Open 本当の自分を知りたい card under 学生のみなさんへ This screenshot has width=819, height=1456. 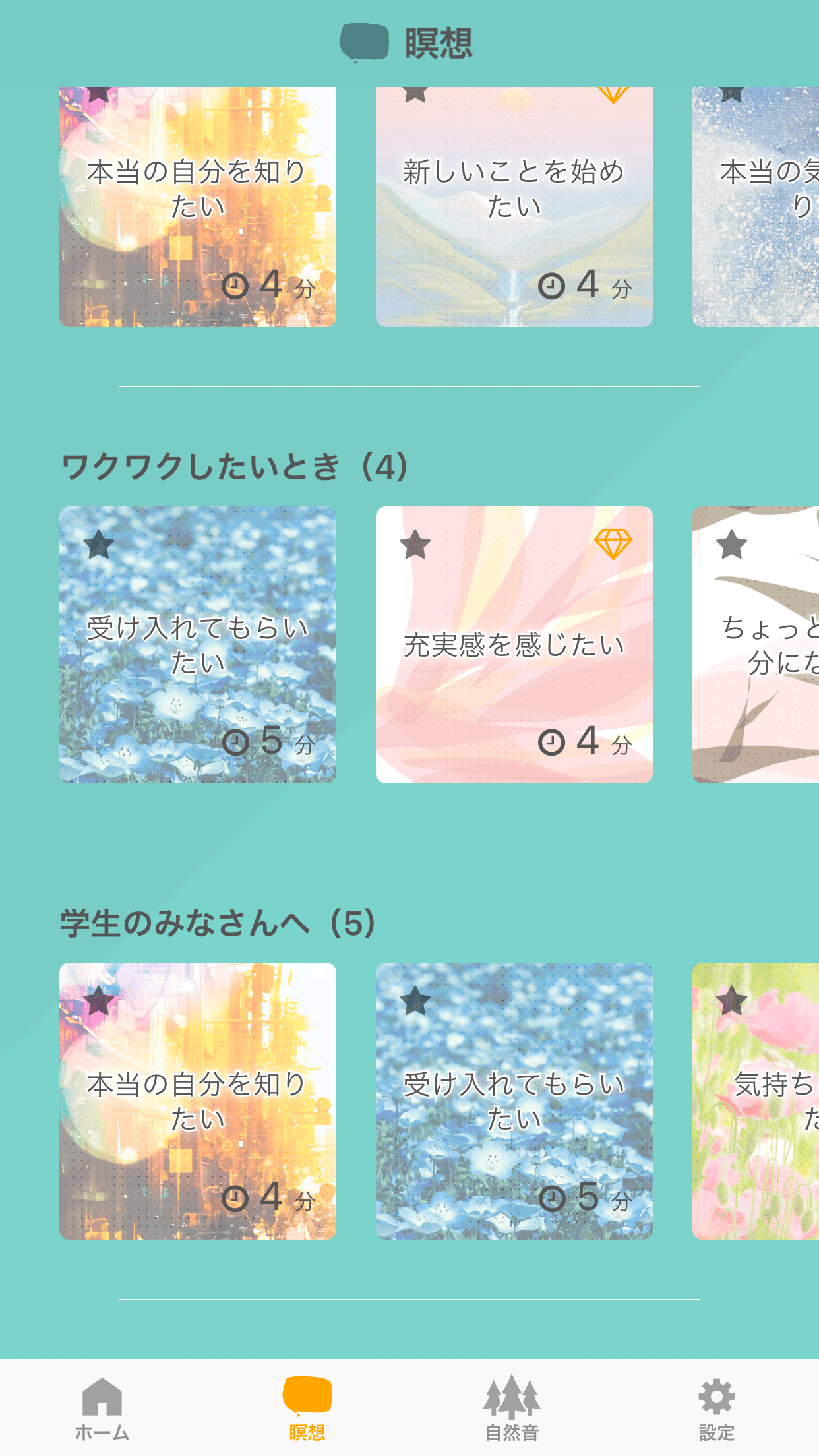click(x=198, y=1101)
